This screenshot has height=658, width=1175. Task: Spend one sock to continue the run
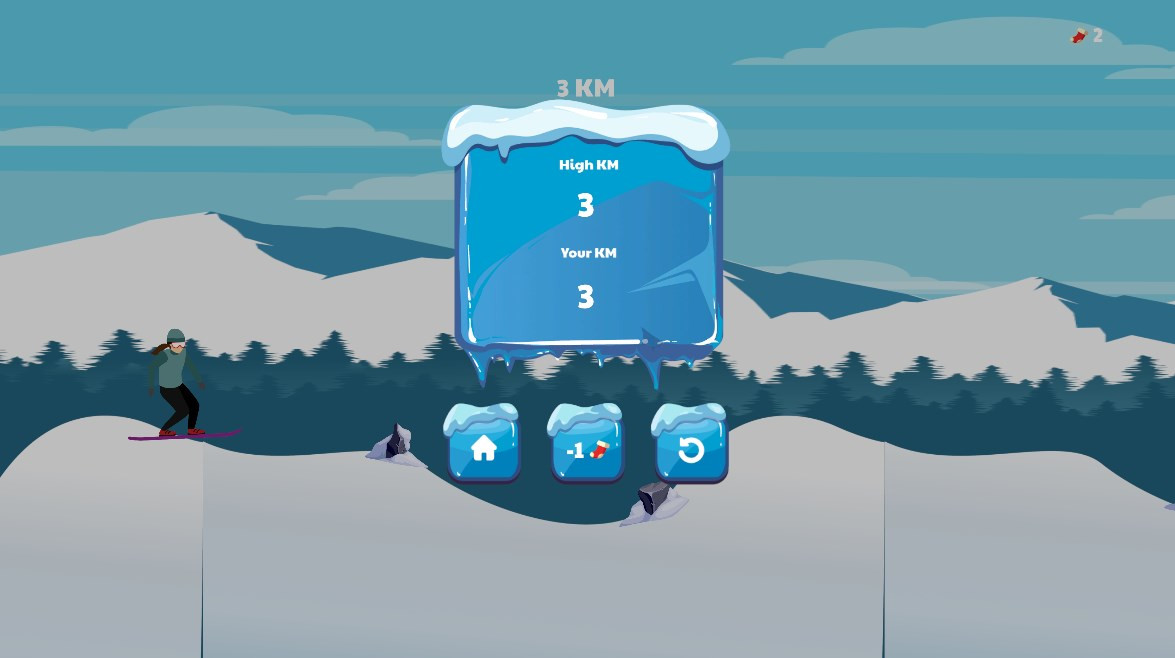(586, 447)
